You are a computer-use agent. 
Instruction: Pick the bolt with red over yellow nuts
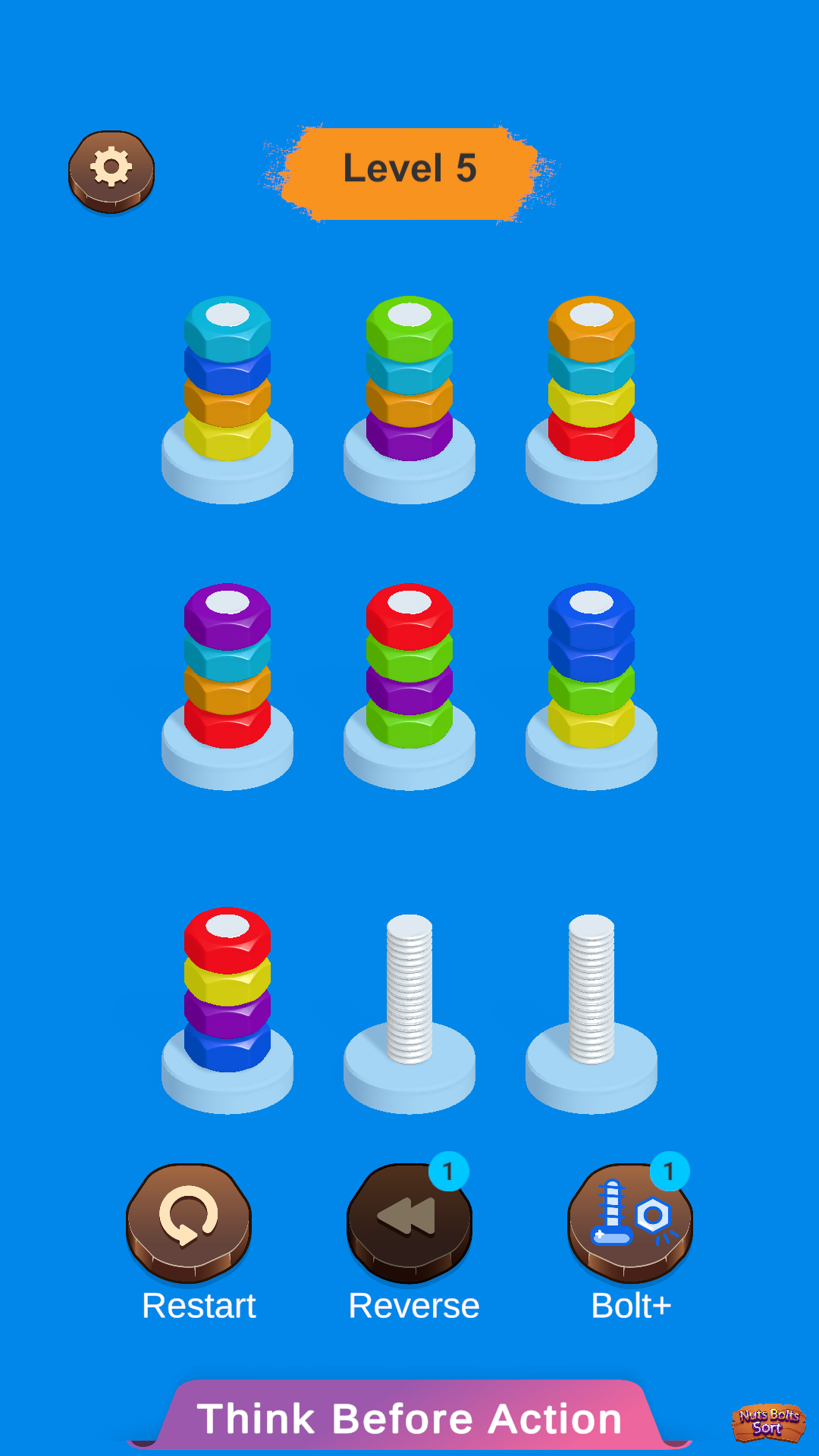[x=227, y=1010]
